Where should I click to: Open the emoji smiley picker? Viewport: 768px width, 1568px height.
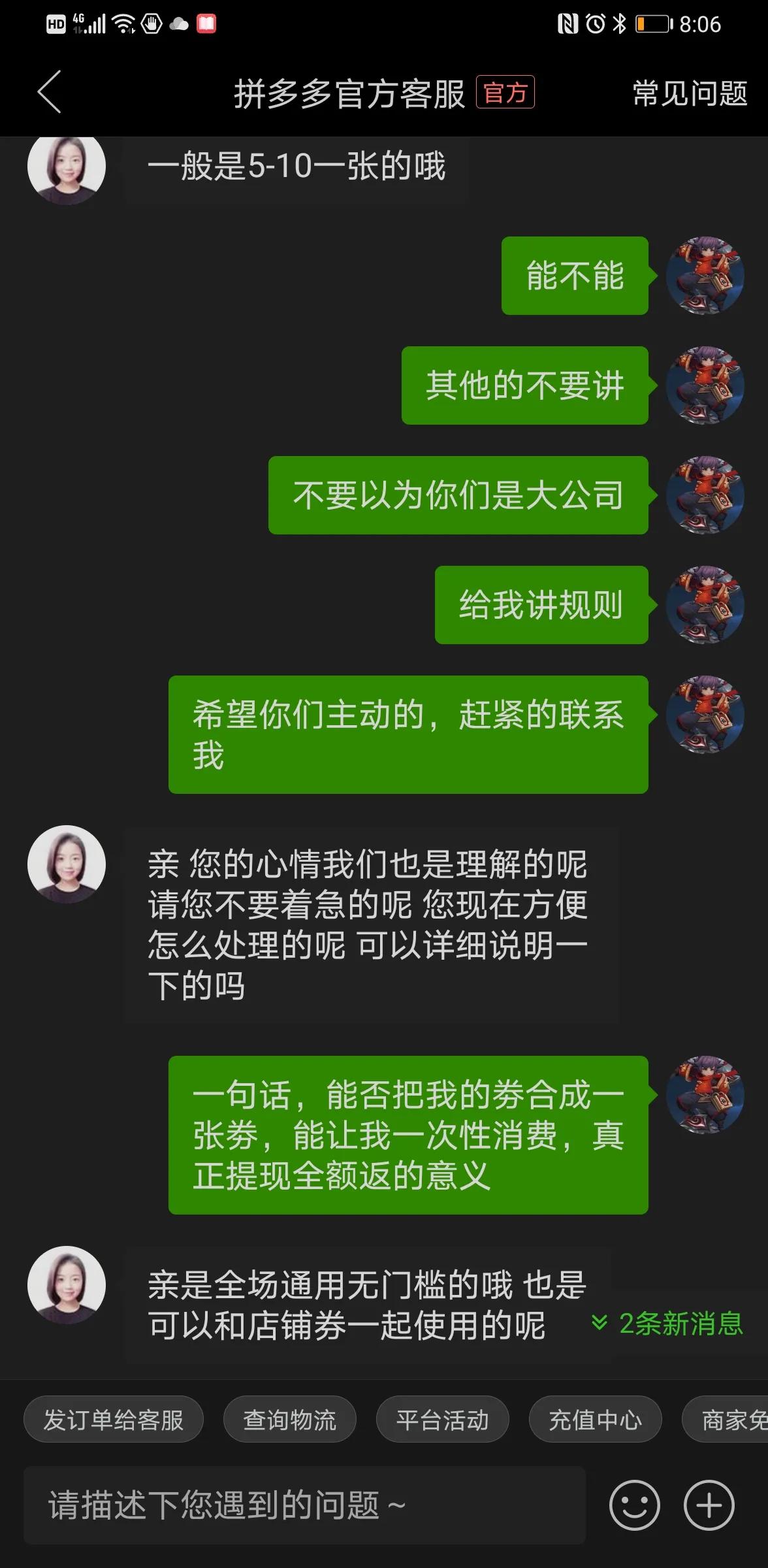(x=635, y=1505)
